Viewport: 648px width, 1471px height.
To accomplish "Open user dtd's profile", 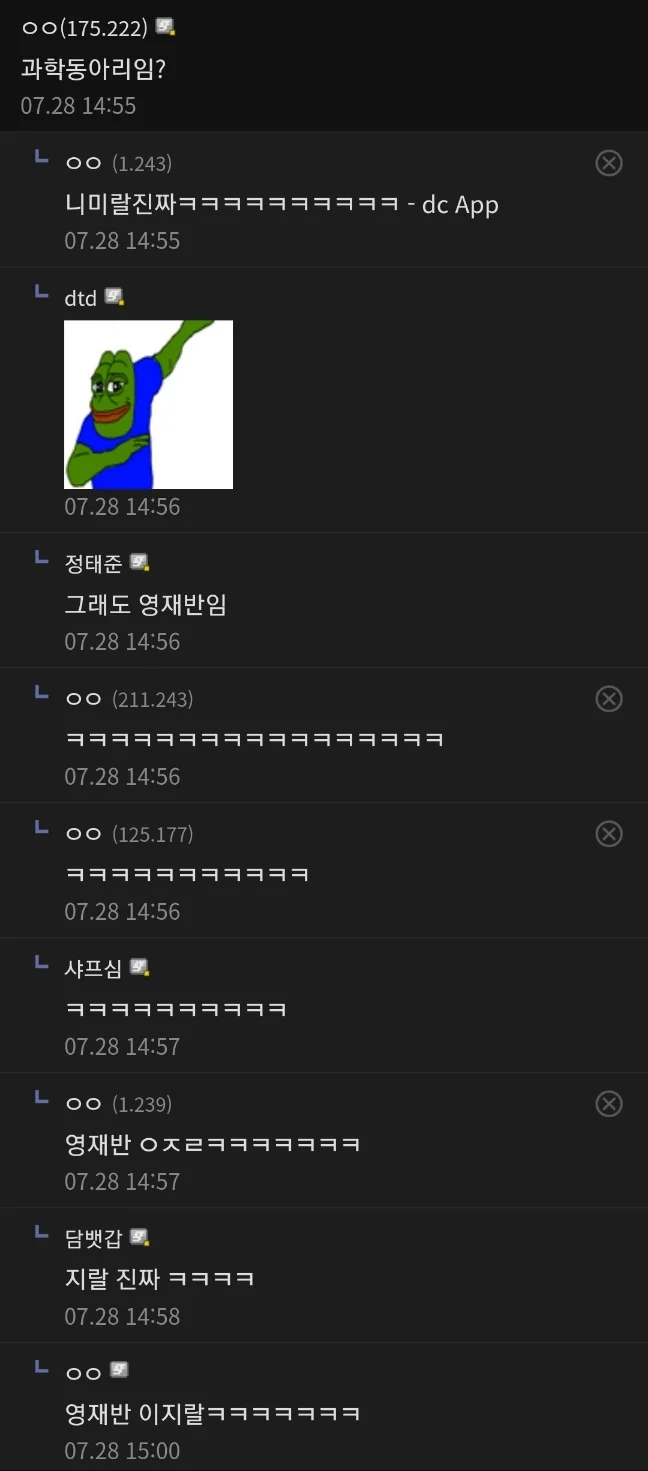I will click(81, 298).
